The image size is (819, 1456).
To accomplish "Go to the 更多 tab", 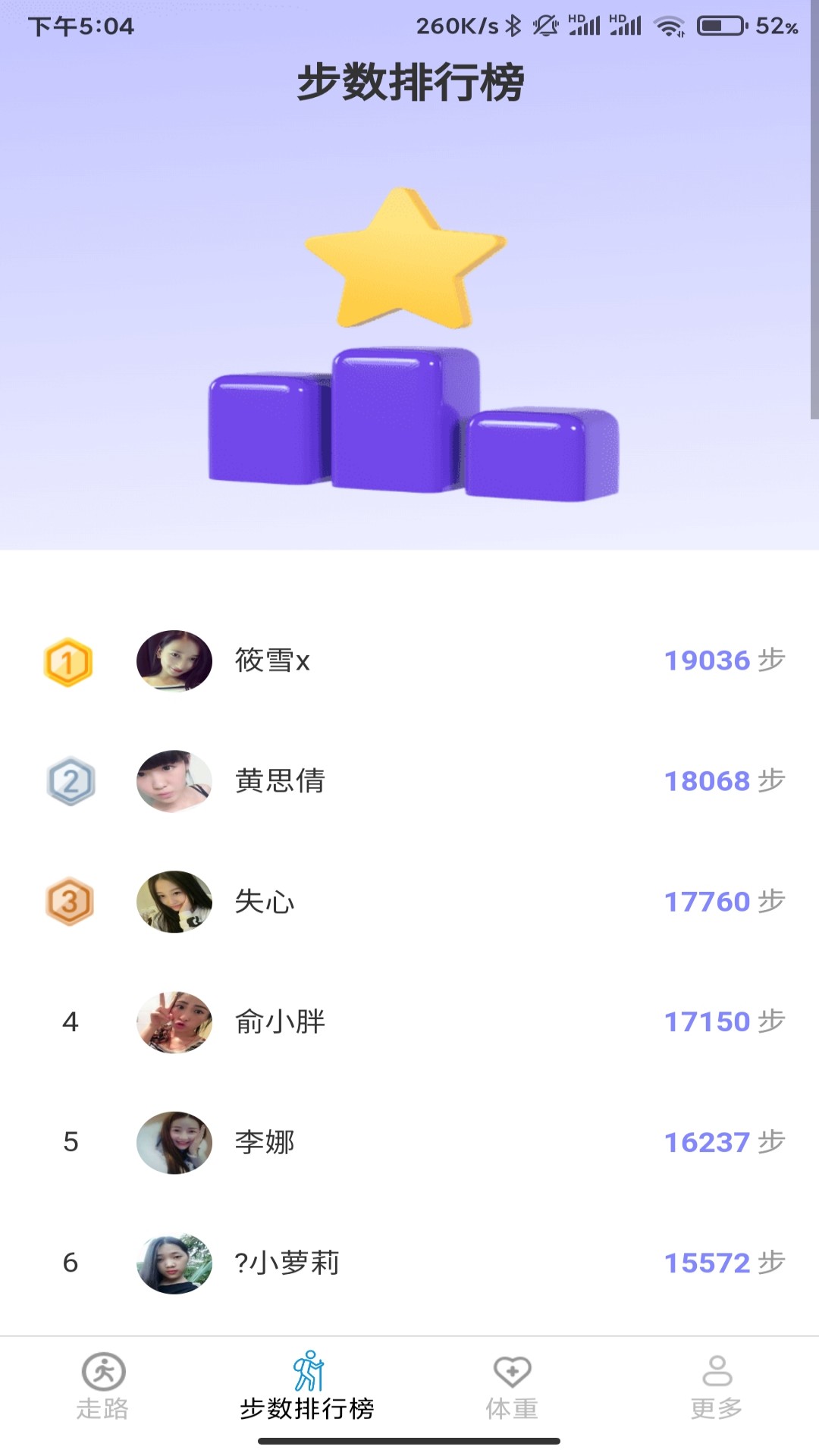I will pyautogui.click(x=717, y=1385).
